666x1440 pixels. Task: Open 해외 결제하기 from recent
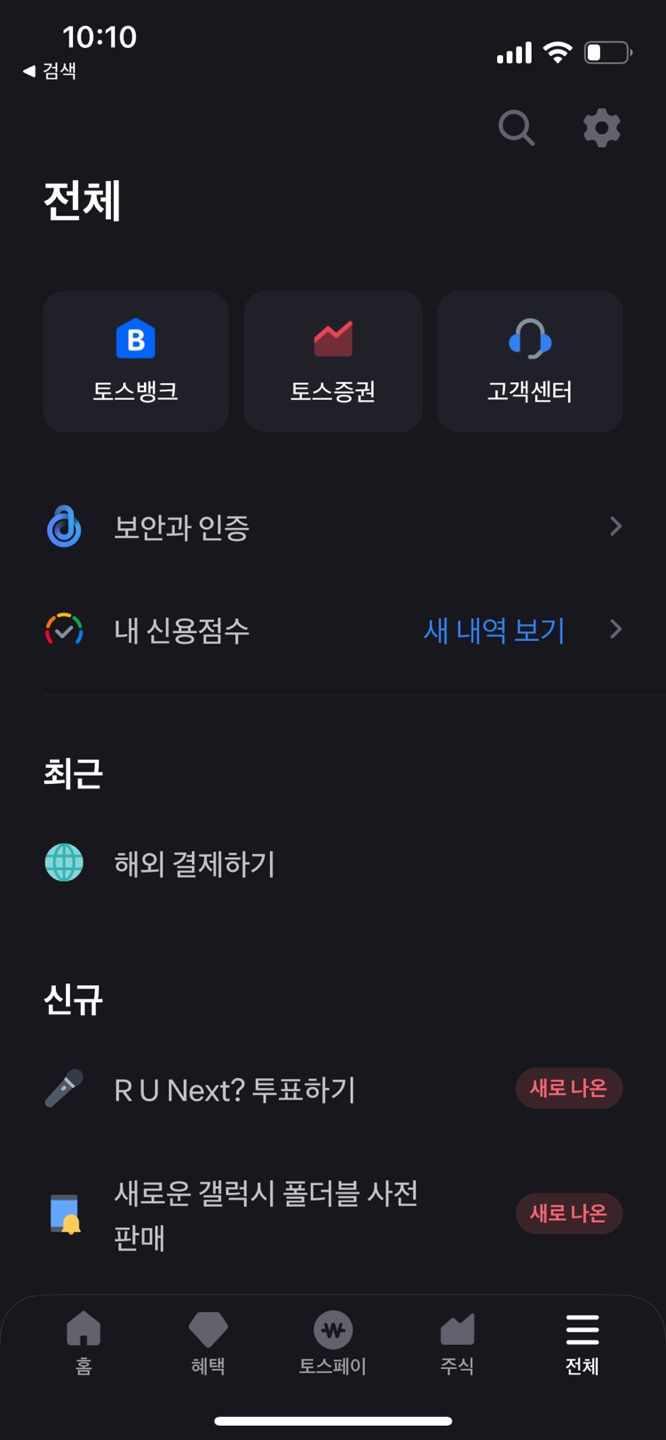click(333, 863)
